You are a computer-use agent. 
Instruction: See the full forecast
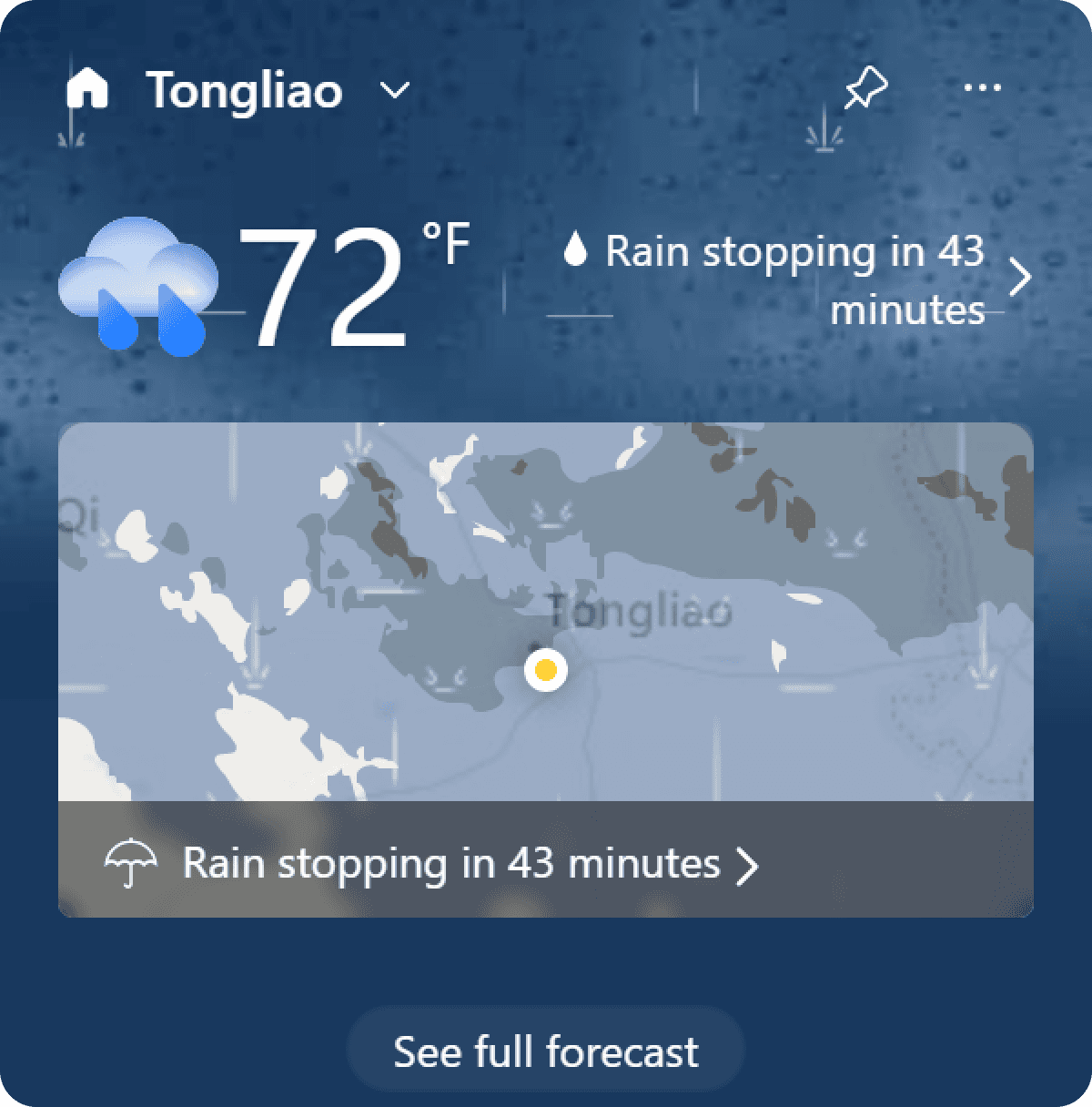tap(546, 1051)
